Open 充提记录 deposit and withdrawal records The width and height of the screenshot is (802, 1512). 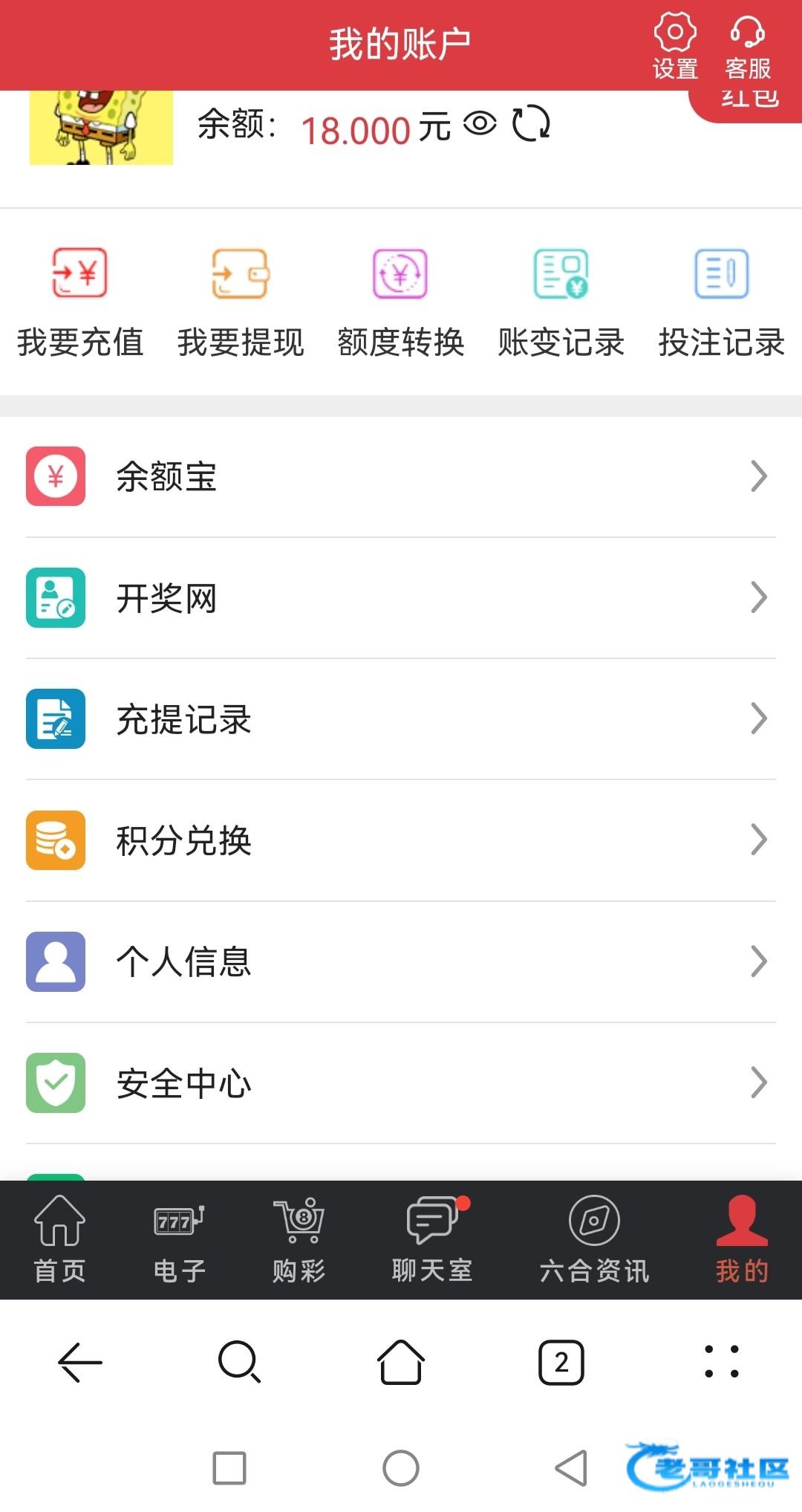(401, 719)
